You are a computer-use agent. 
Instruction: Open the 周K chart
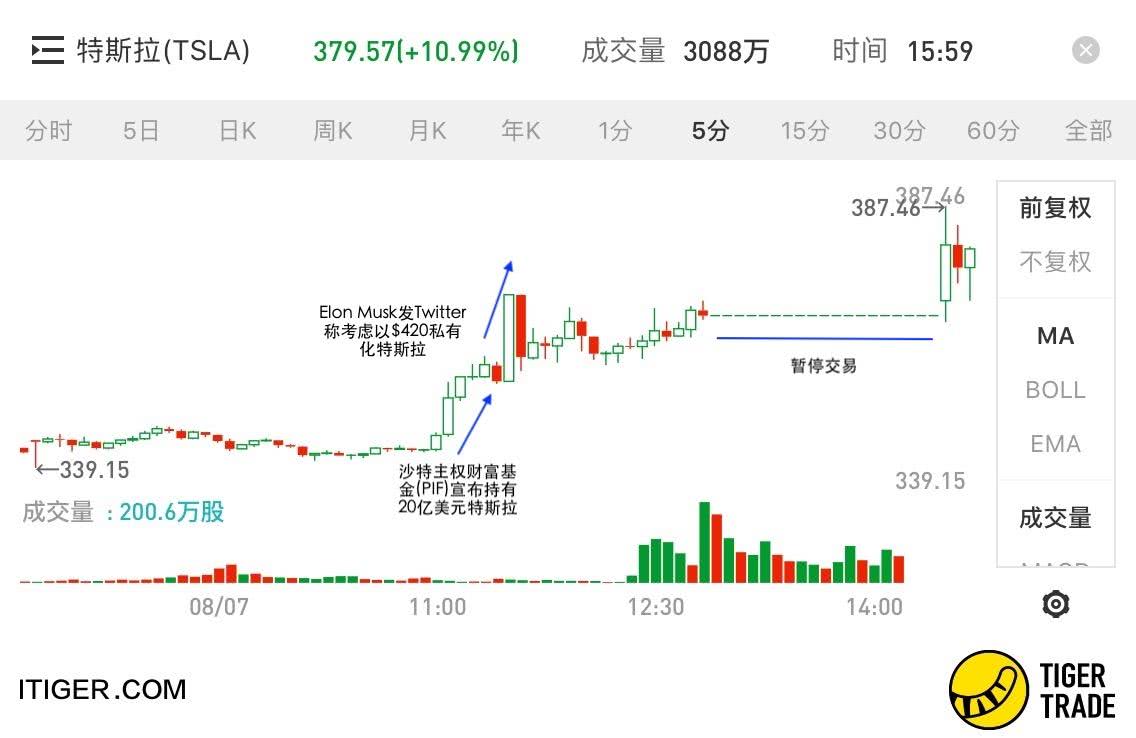pos(333,130)
